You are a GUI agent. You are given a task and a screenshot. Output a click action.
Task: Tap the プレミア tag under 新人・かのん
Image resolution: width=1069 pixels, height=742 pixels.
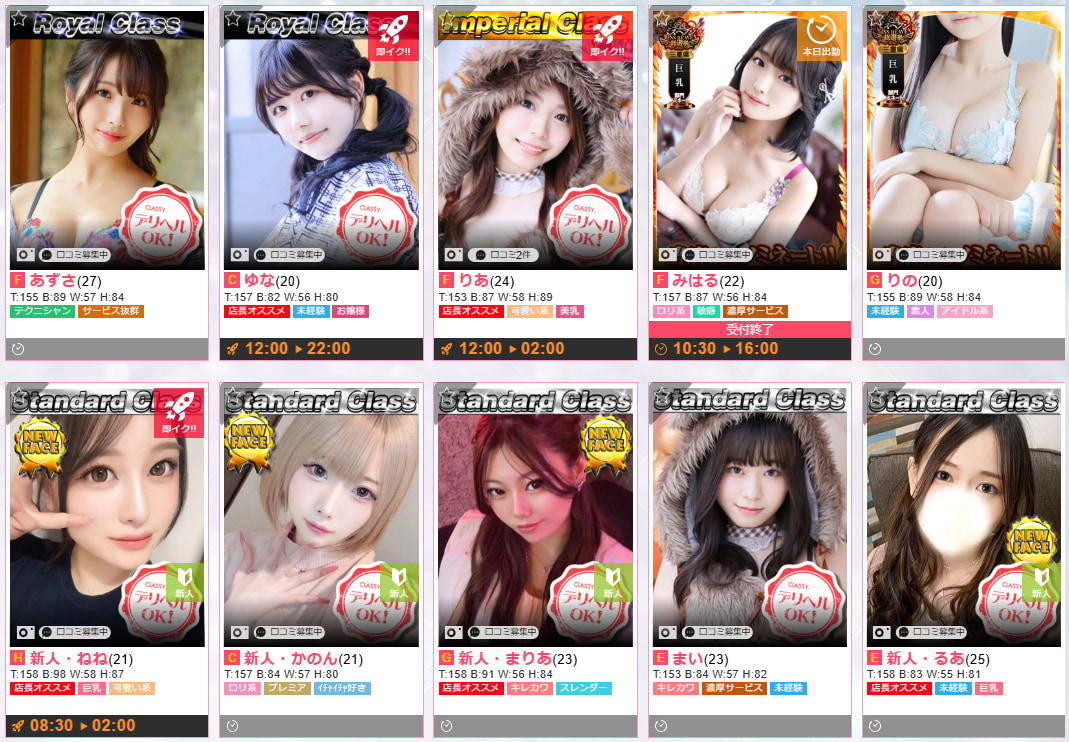288,688
